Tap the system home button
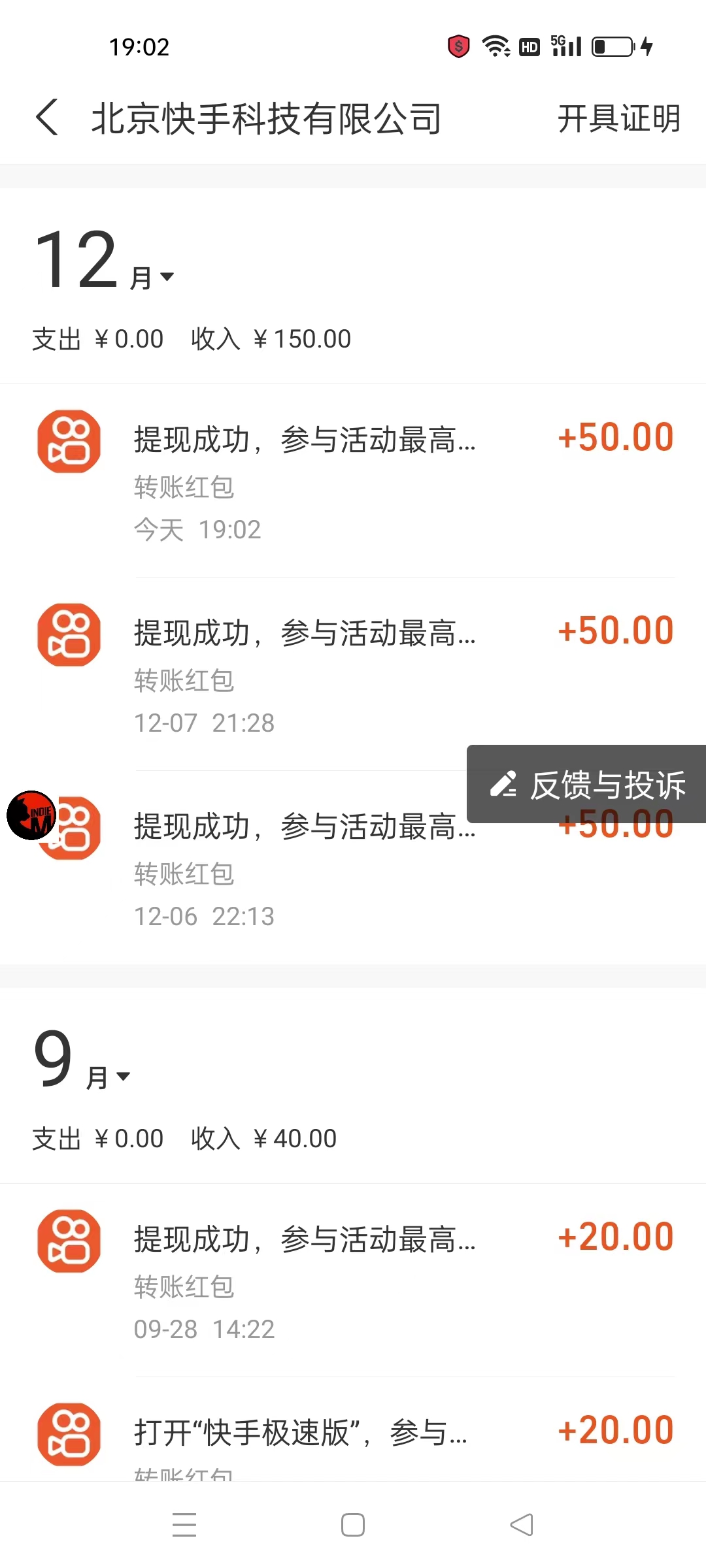This screenshot has width=706, height=1568. click(x=353, y=1525)
